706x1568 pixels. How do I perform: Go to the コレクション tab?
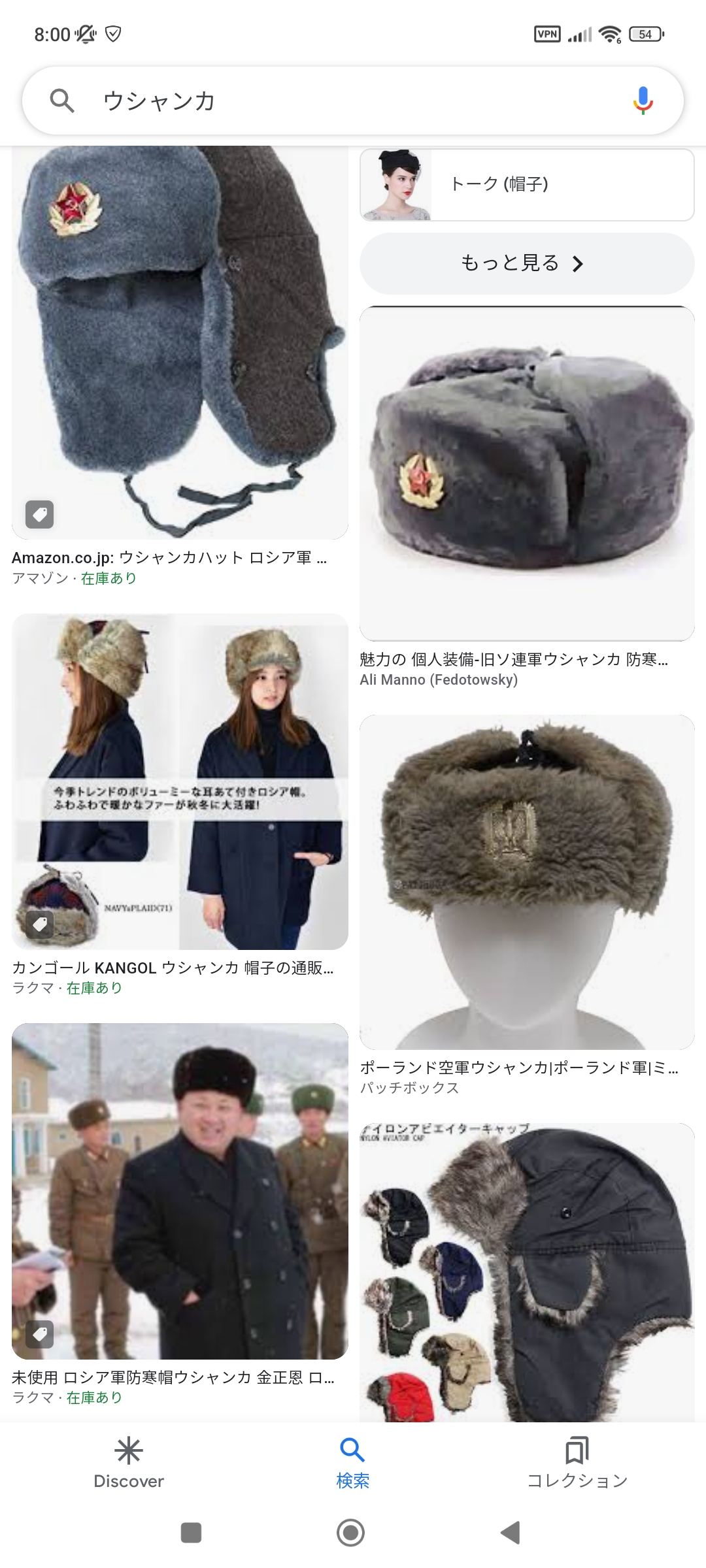(577, 1463)
